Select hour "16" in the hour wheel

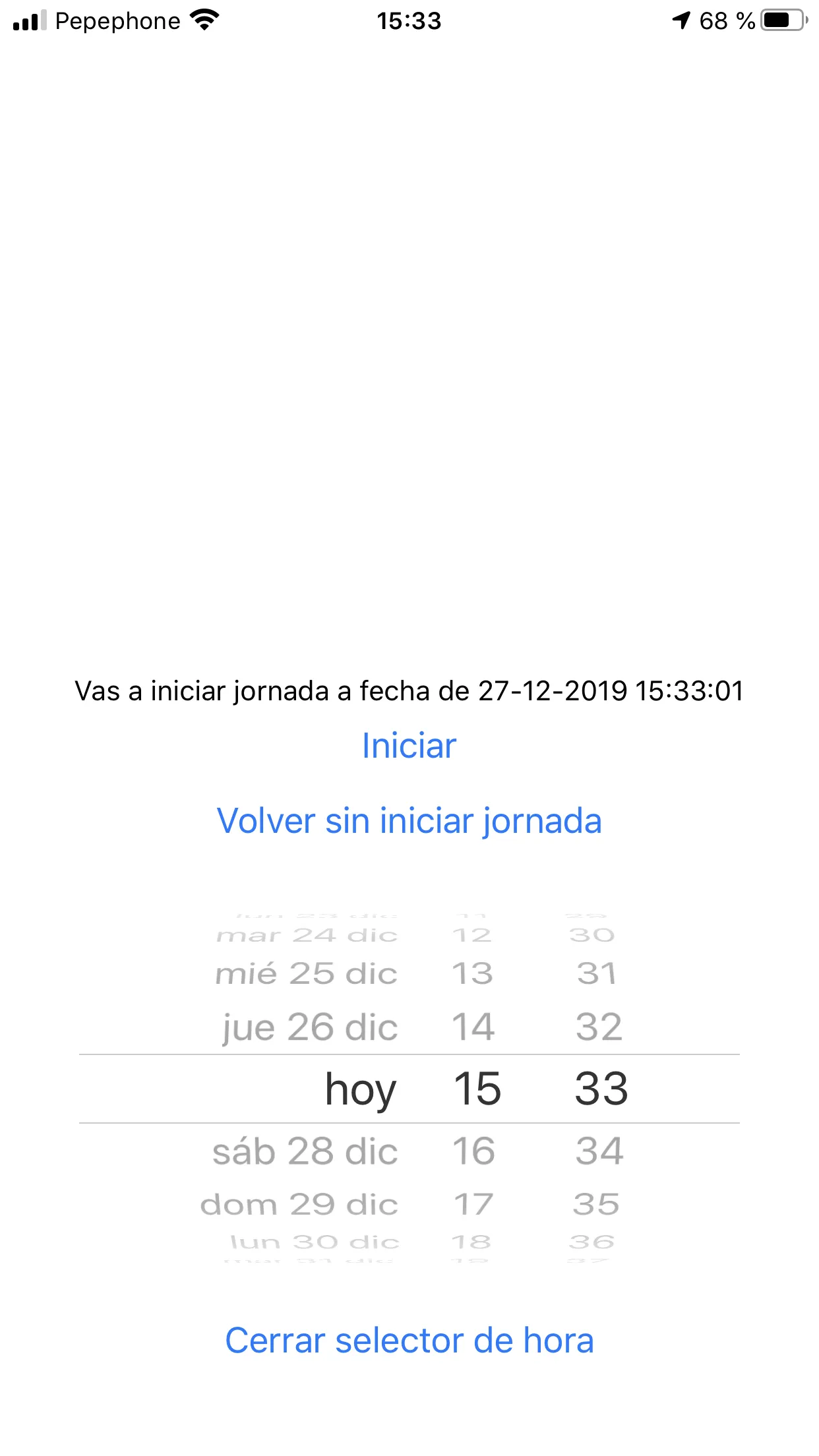click(474, 1151)
